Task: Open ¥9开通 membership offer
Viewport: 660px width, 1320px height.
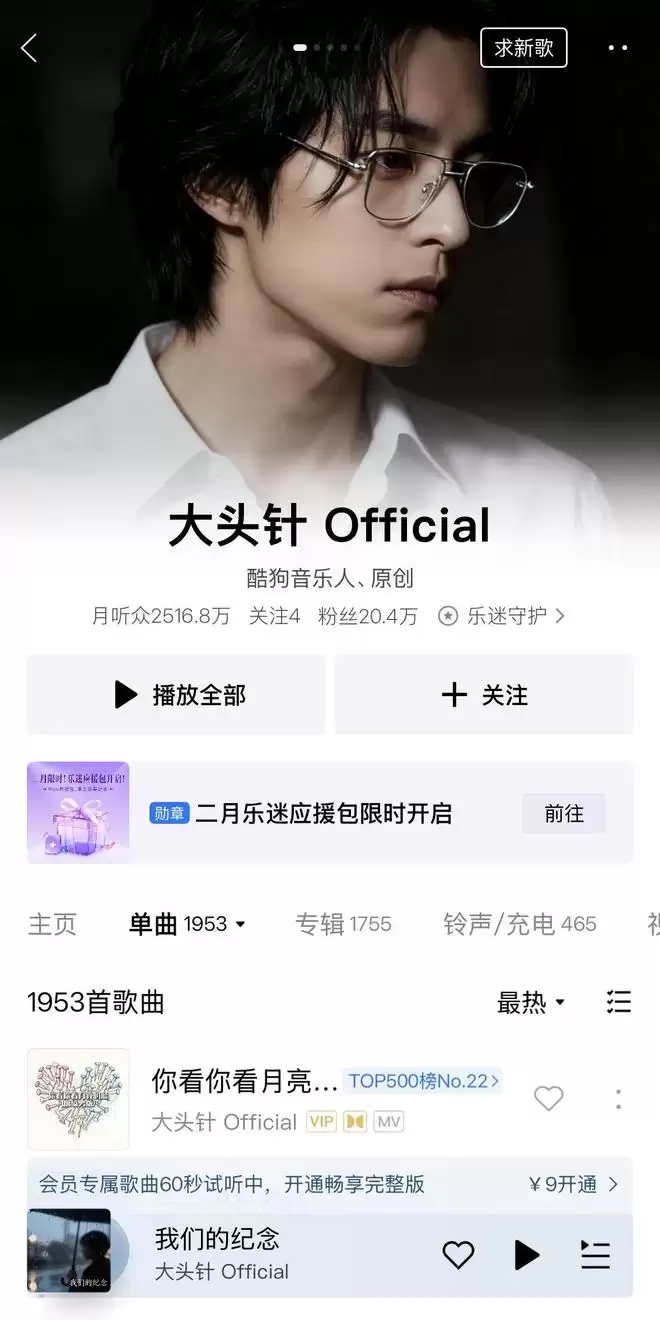Action: pos(572,1185)
